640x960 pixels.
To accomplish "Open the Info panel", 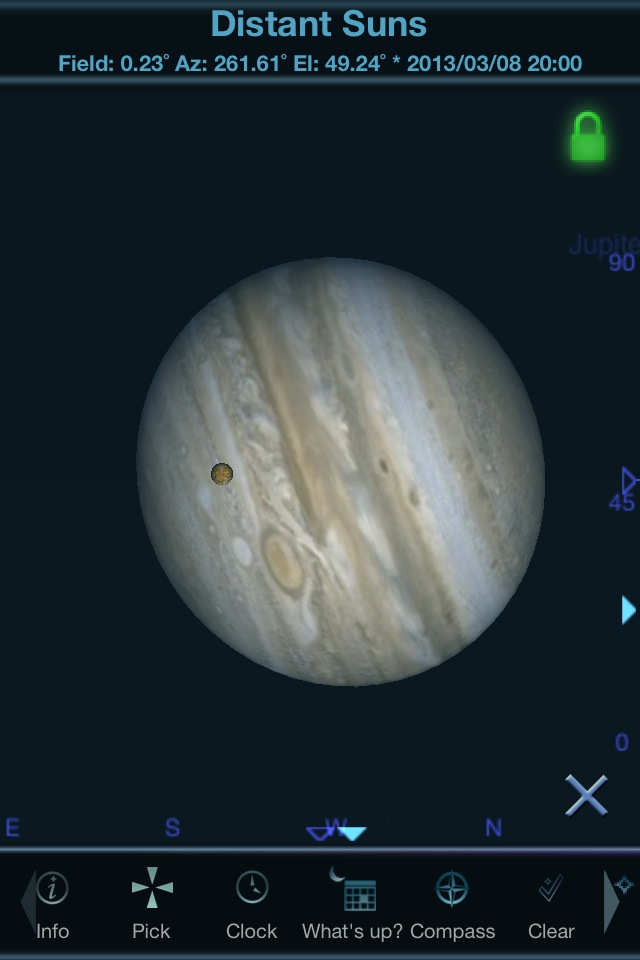I will coord(52,903).
